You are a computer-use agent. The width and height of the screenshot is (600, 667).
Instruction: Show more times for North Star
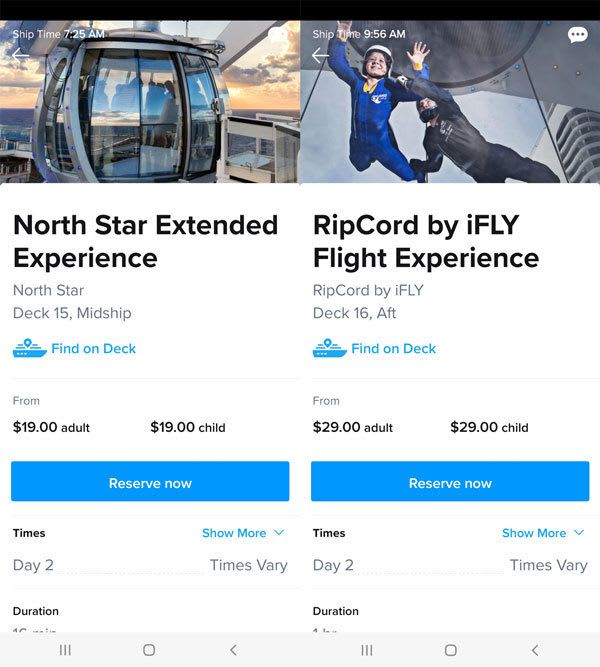(243, 533)
